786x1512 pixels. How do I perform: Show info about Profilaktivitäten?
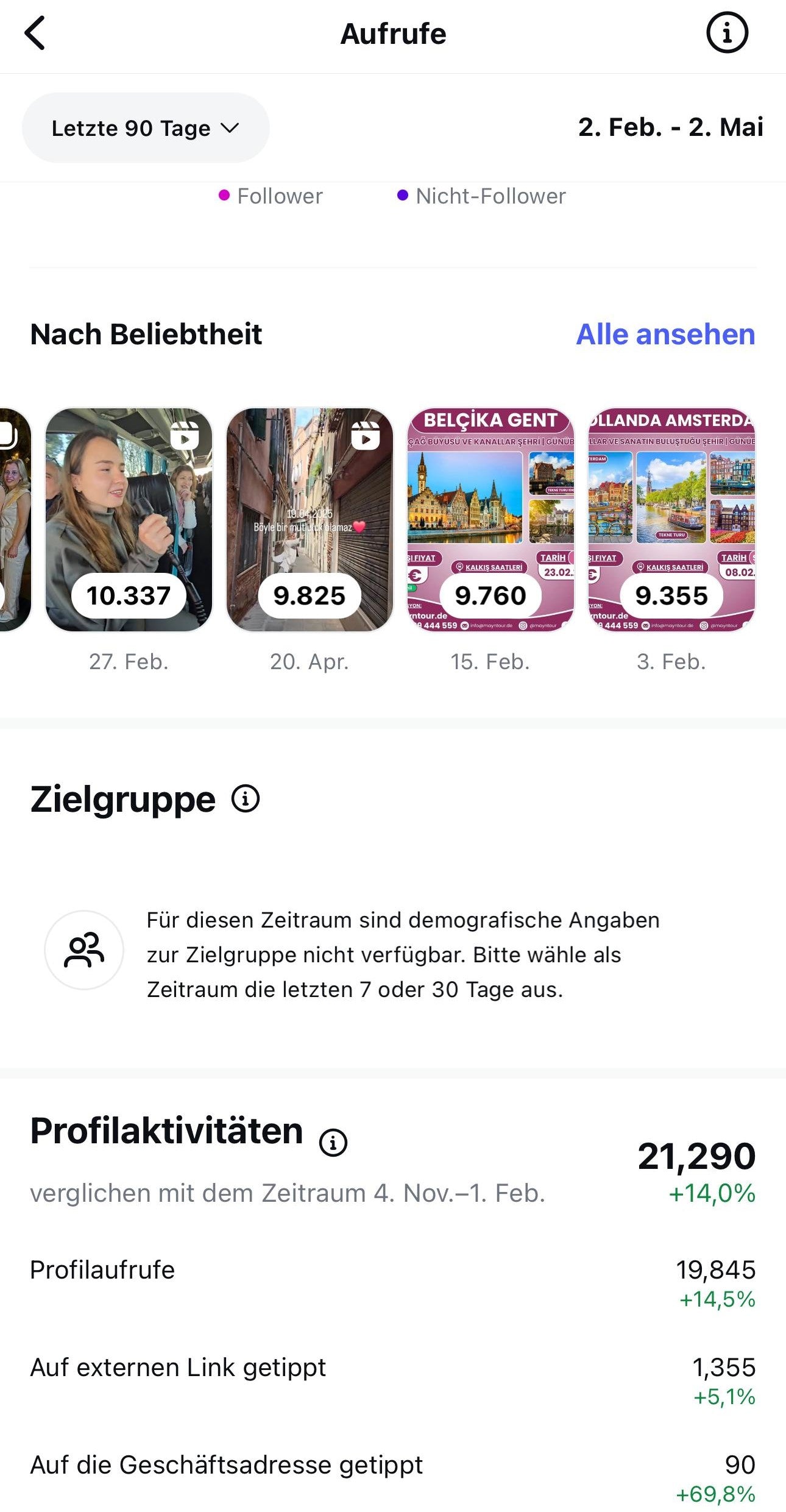[333, 1143]
